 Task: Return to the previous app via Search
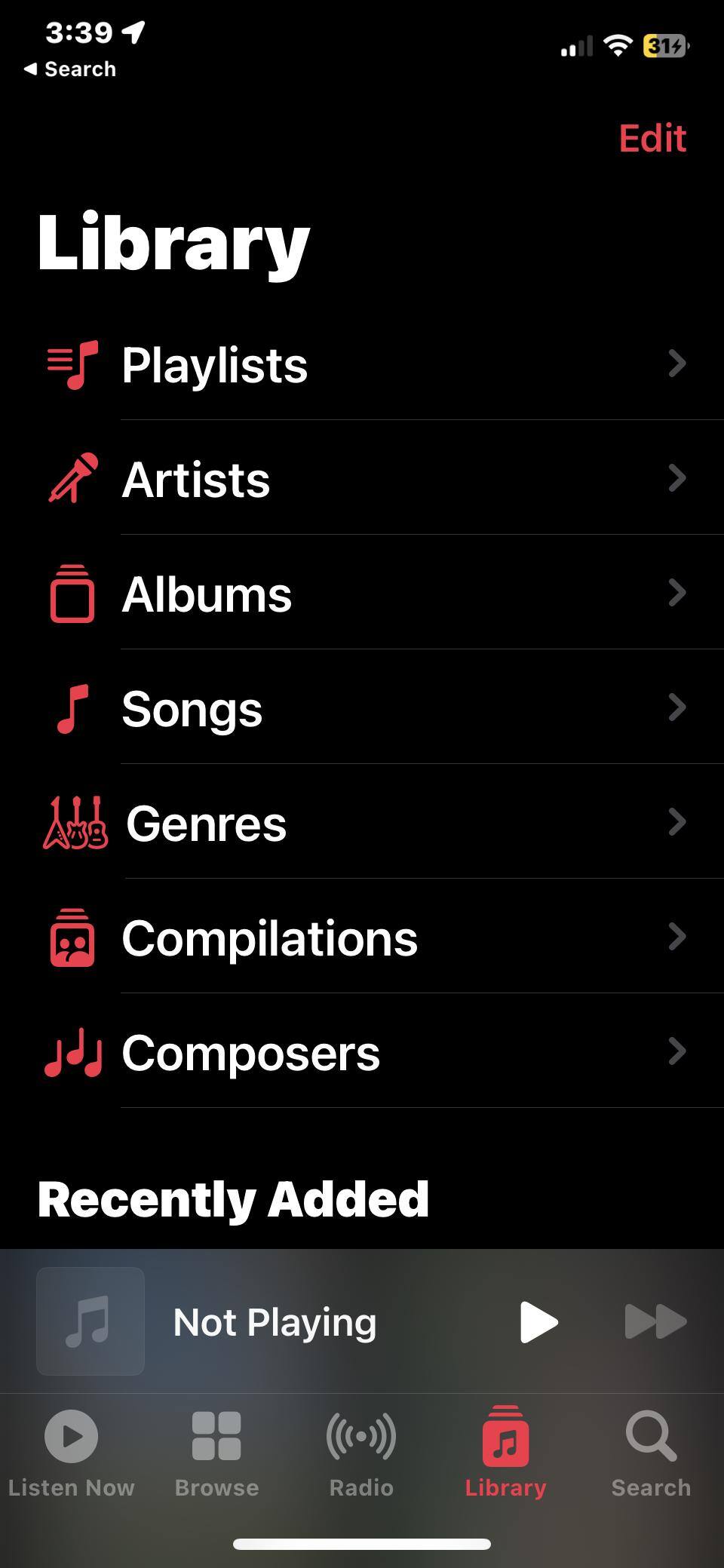coord(70,69)
